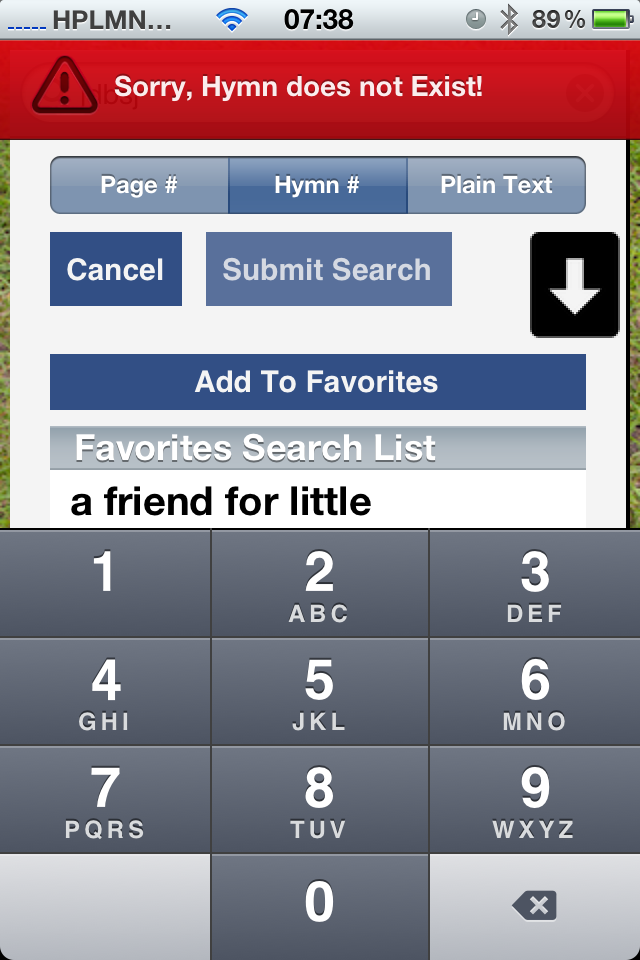Tap Submit Search

[328, 269]
